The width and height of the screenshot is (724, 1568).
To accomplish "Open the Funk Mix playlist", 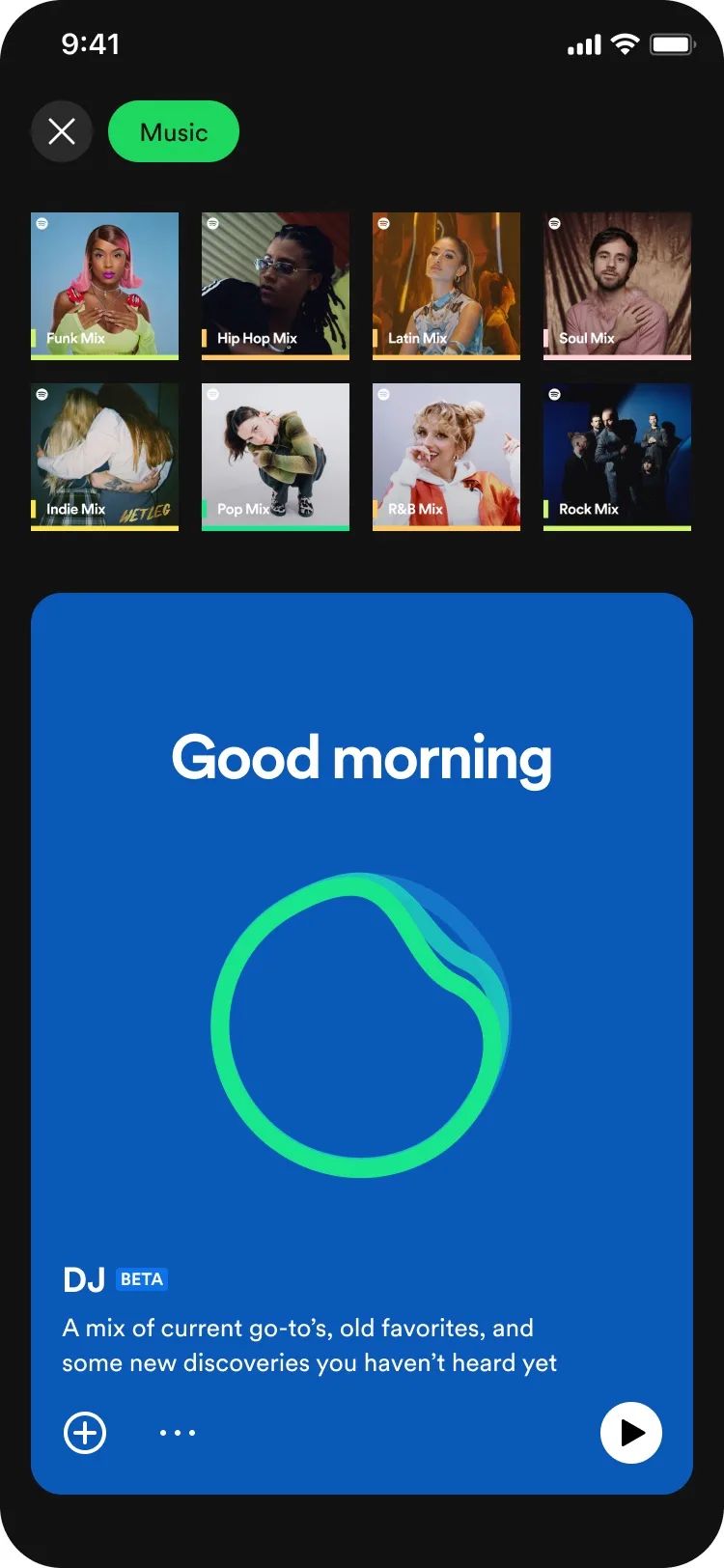I will [104, 286].
